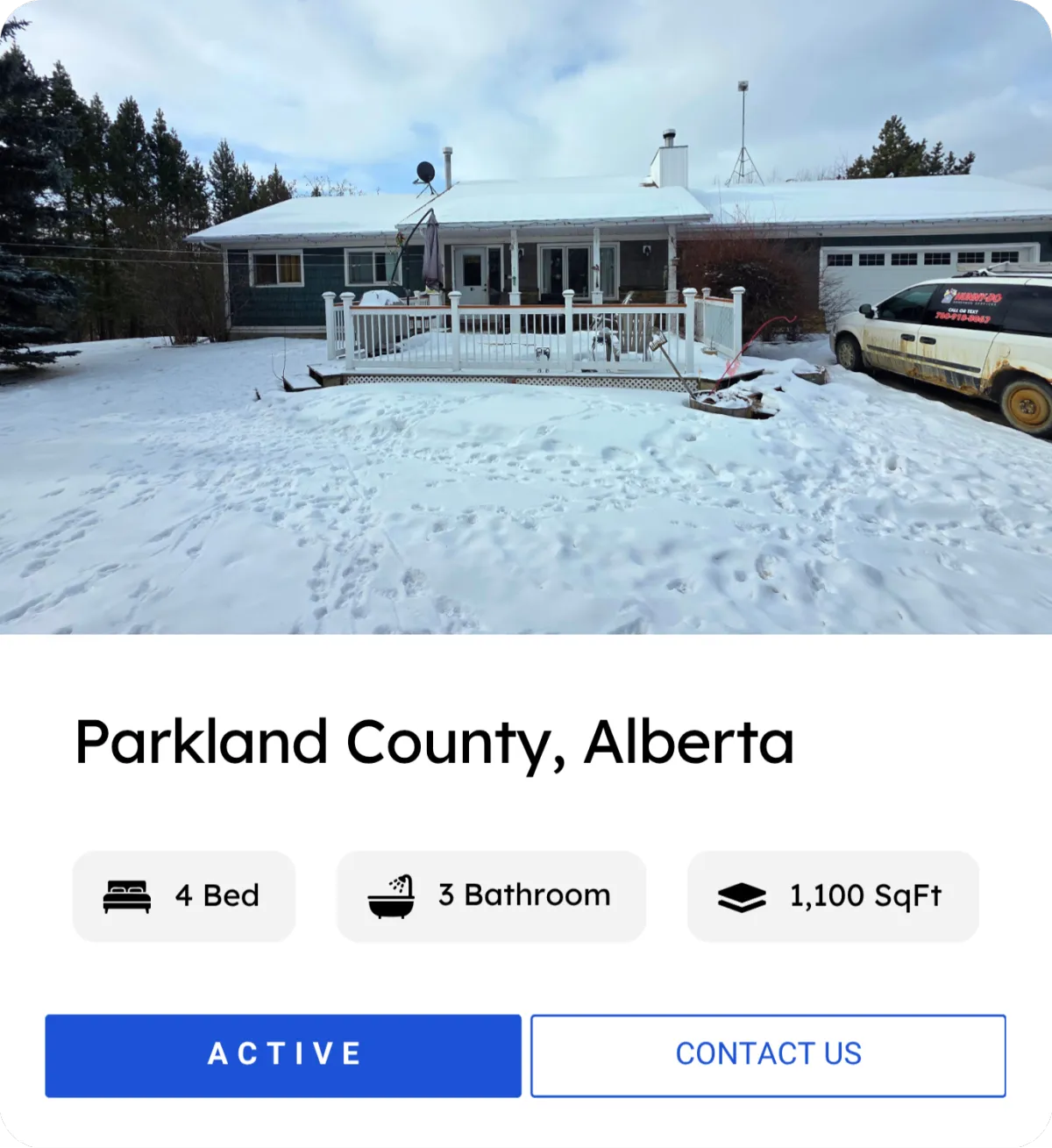This screenshot has height=1148, width=1052.
Task: Tap the Contact Us button
Action: tap(768, 1055)
